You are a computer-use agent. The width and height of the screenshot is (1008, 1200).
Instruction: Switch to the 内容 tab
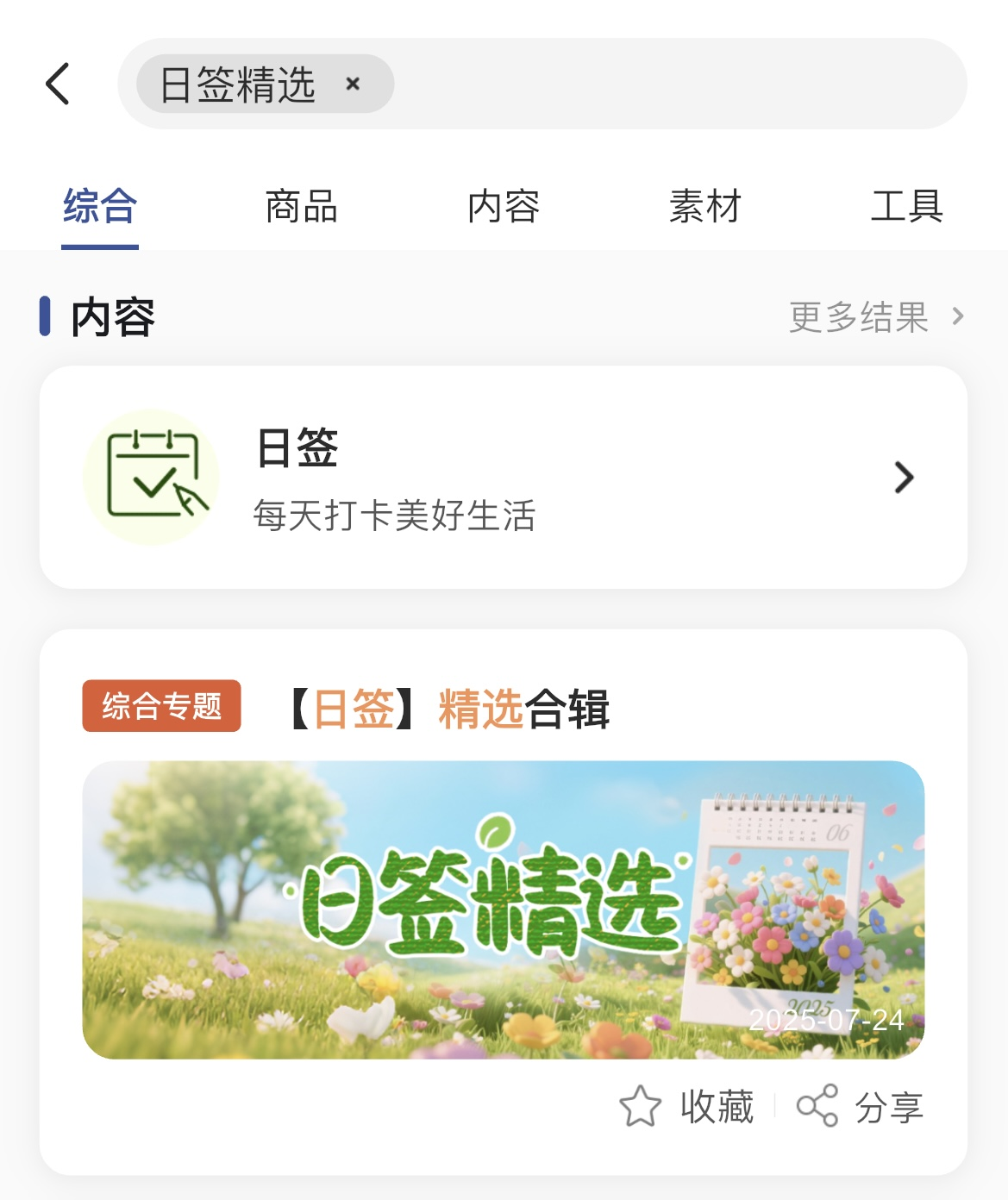click(x=504, y=207)
